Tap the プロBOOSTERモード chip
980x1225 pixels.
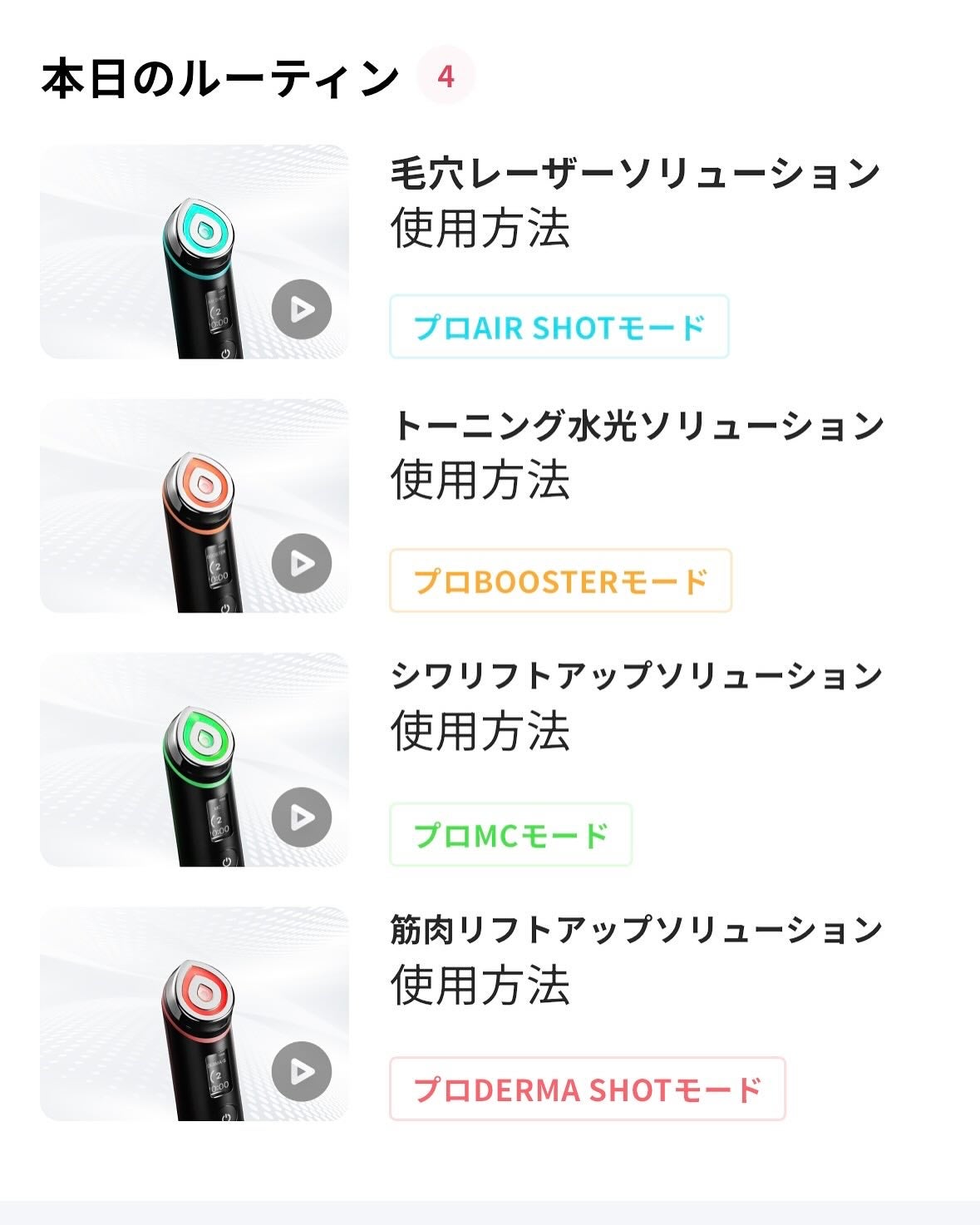pos(560,580)
